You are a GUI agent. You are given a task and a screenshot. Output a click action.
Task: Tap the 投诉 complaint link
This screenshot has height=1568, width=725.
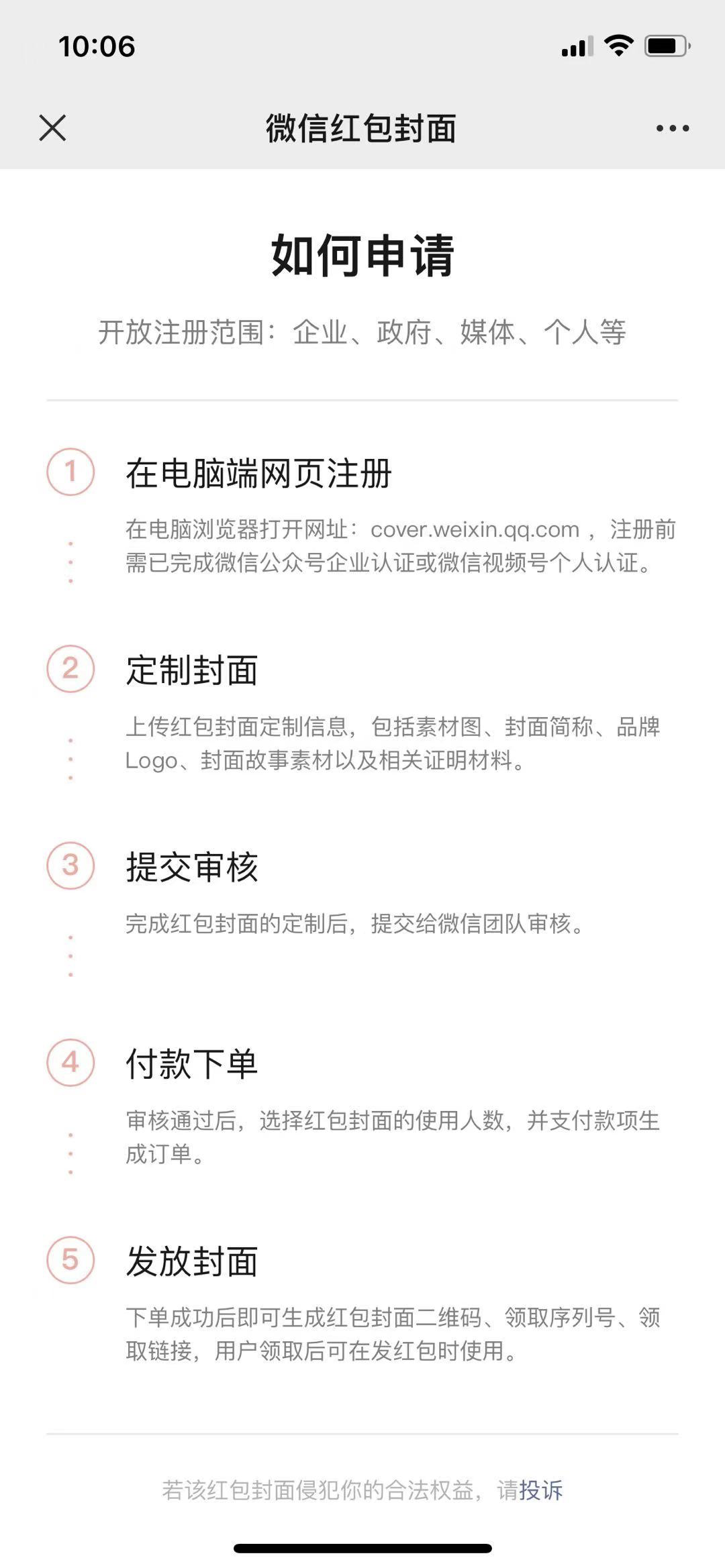pos(541,1490)
